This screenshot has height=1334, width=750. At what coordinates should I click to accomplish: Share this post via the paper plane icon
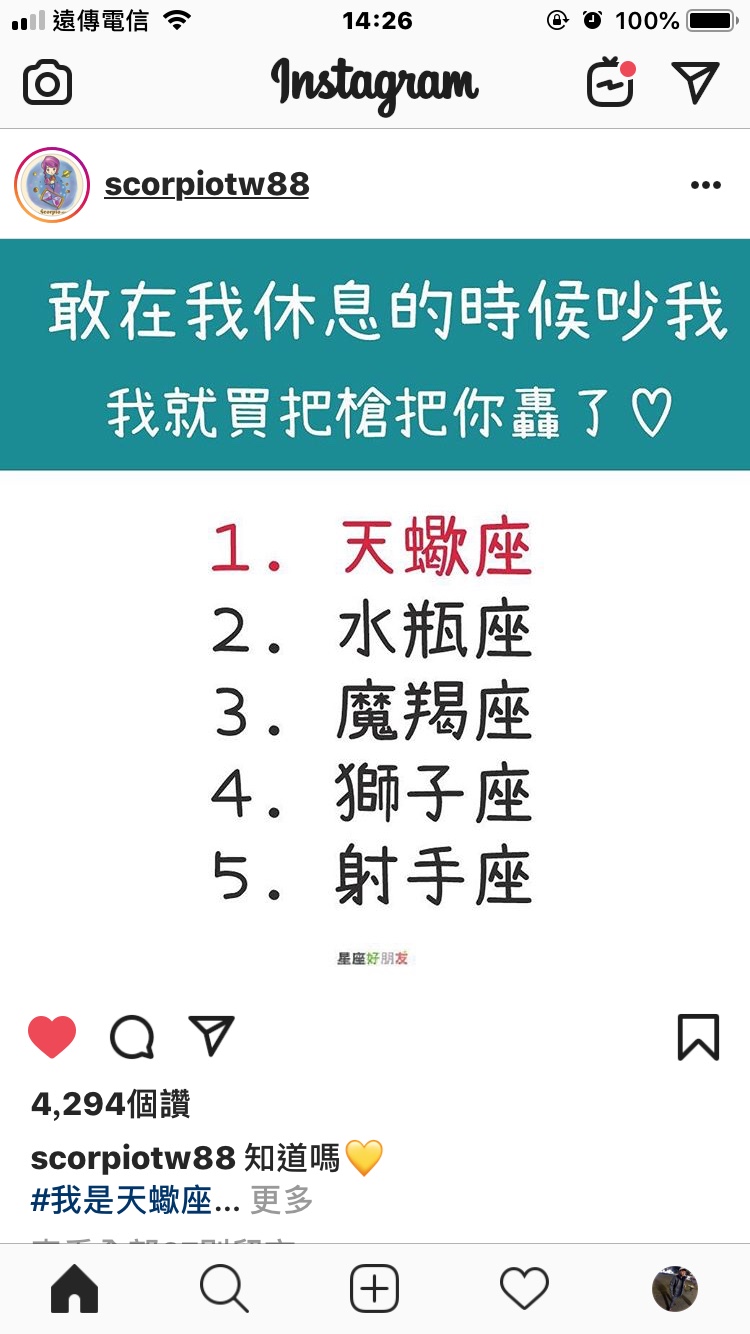click(211, 1036)
